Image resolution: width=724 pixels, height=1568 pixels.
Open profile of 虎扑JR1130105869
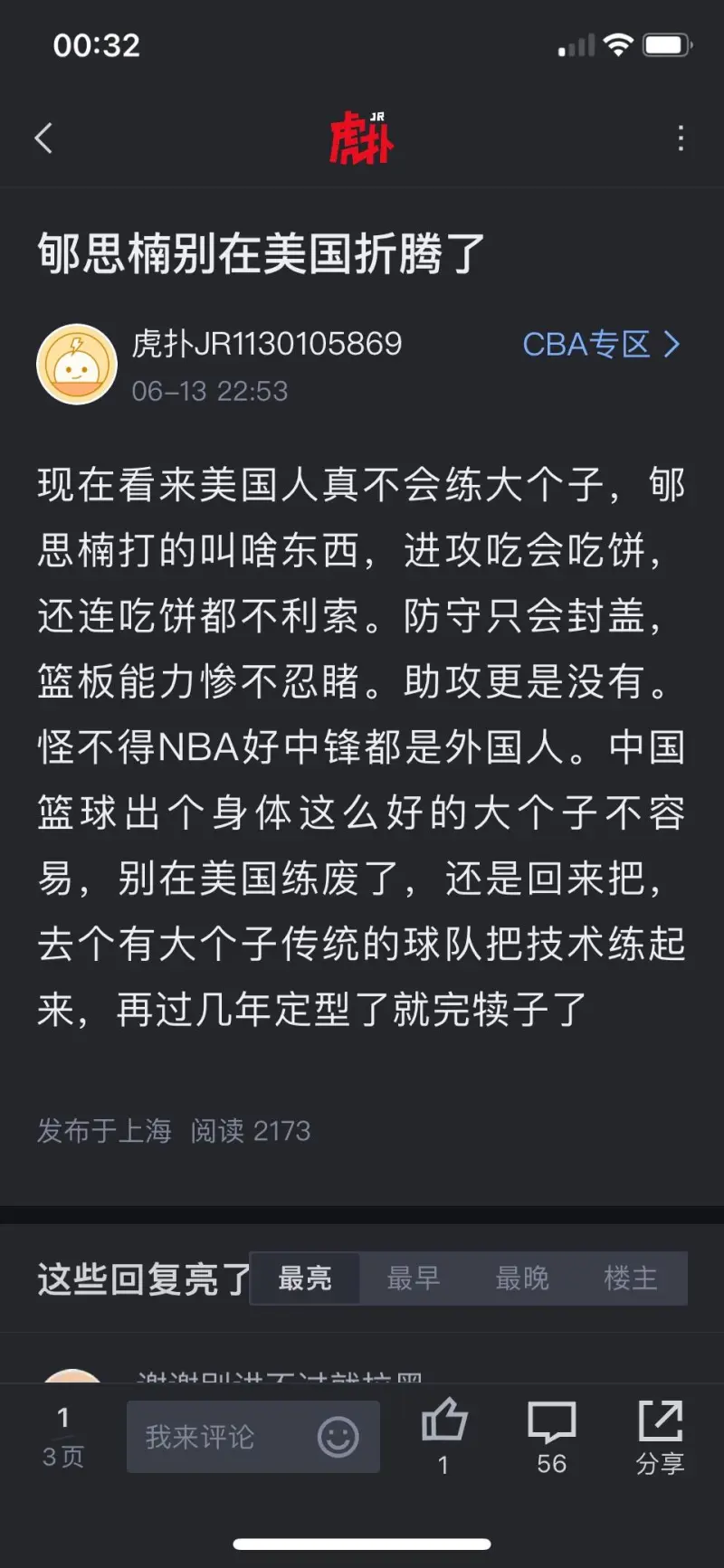tap(266, 344)
